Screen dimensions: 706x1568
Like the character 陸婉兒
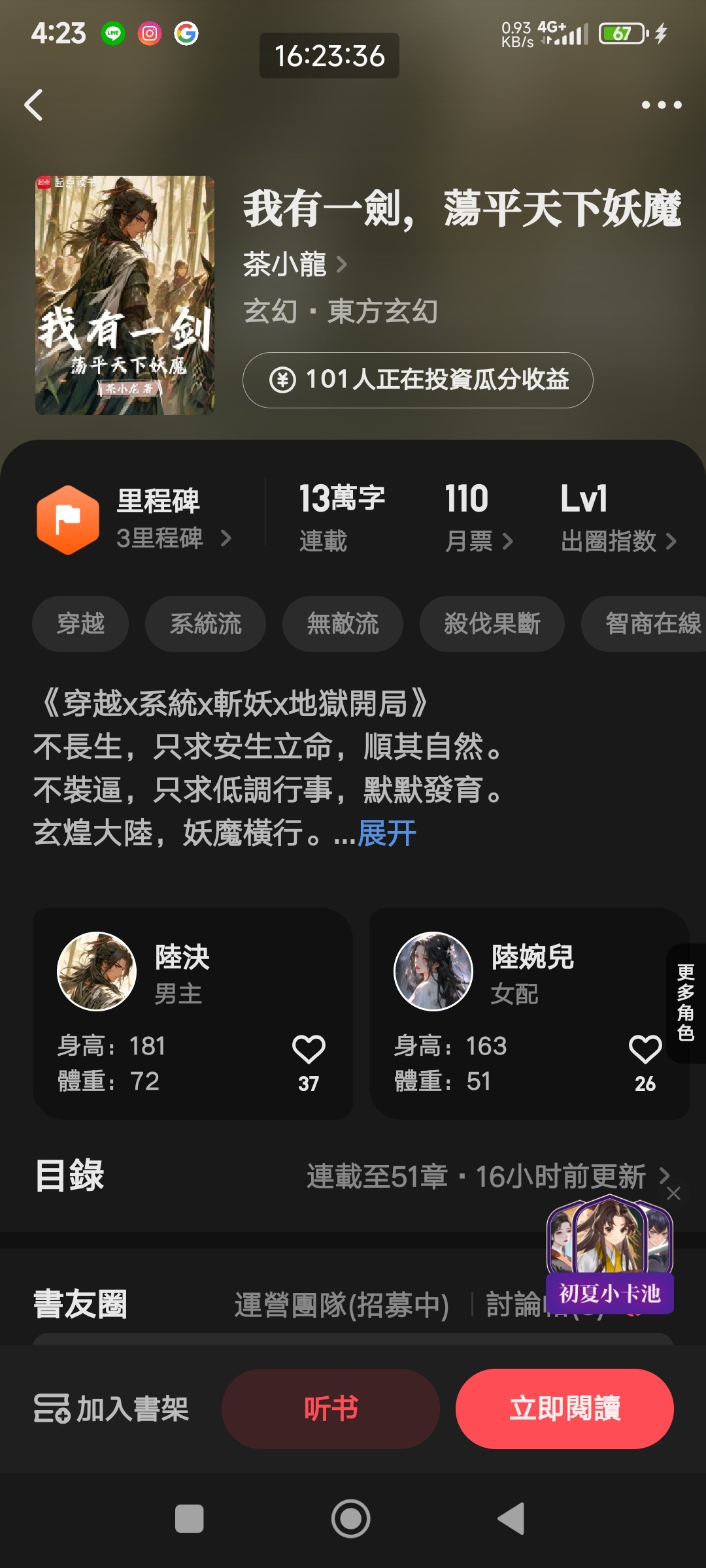(645, 1049)
